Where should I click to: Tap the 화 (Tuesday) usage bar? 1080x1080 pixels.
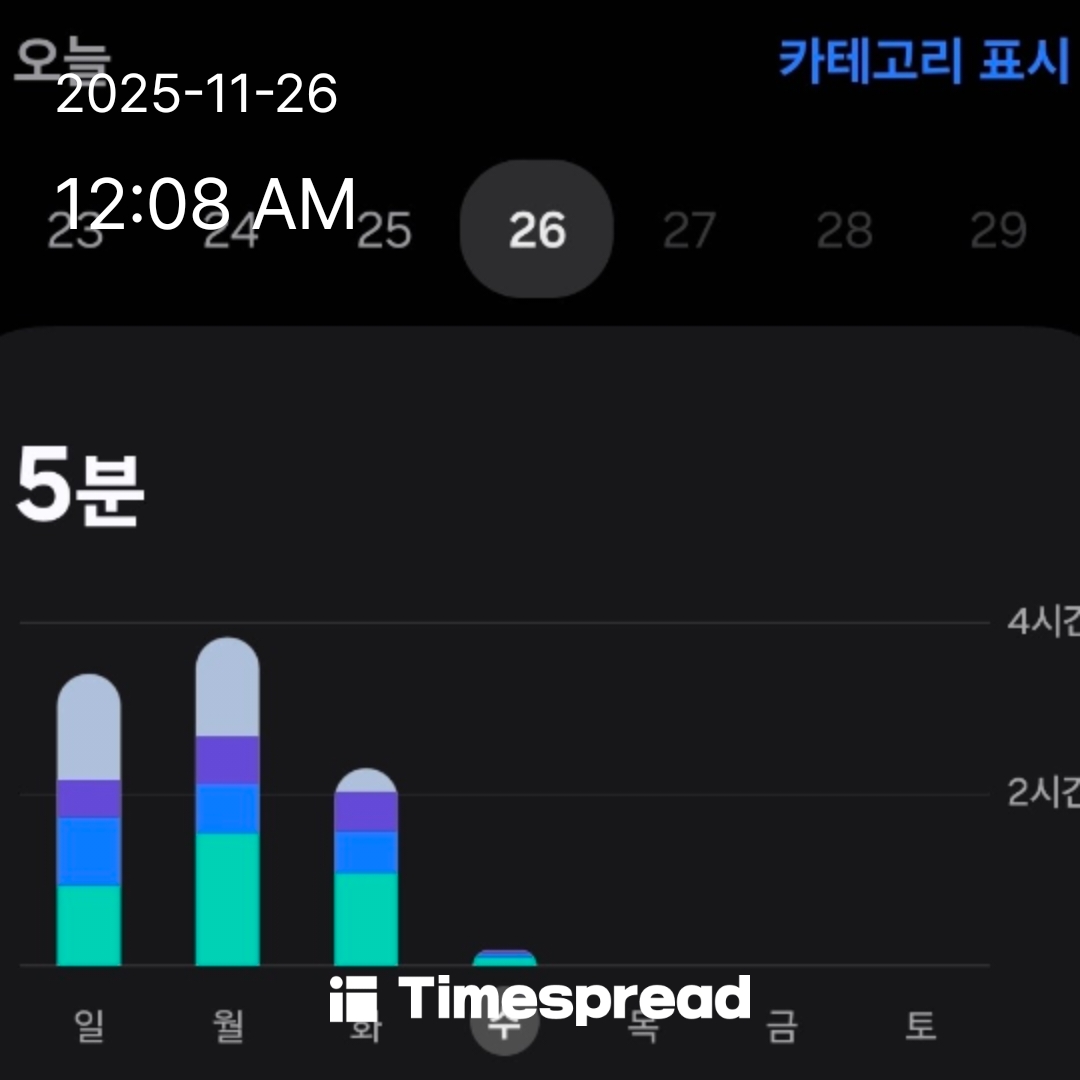pyautogui.click(x=366, y=866)
